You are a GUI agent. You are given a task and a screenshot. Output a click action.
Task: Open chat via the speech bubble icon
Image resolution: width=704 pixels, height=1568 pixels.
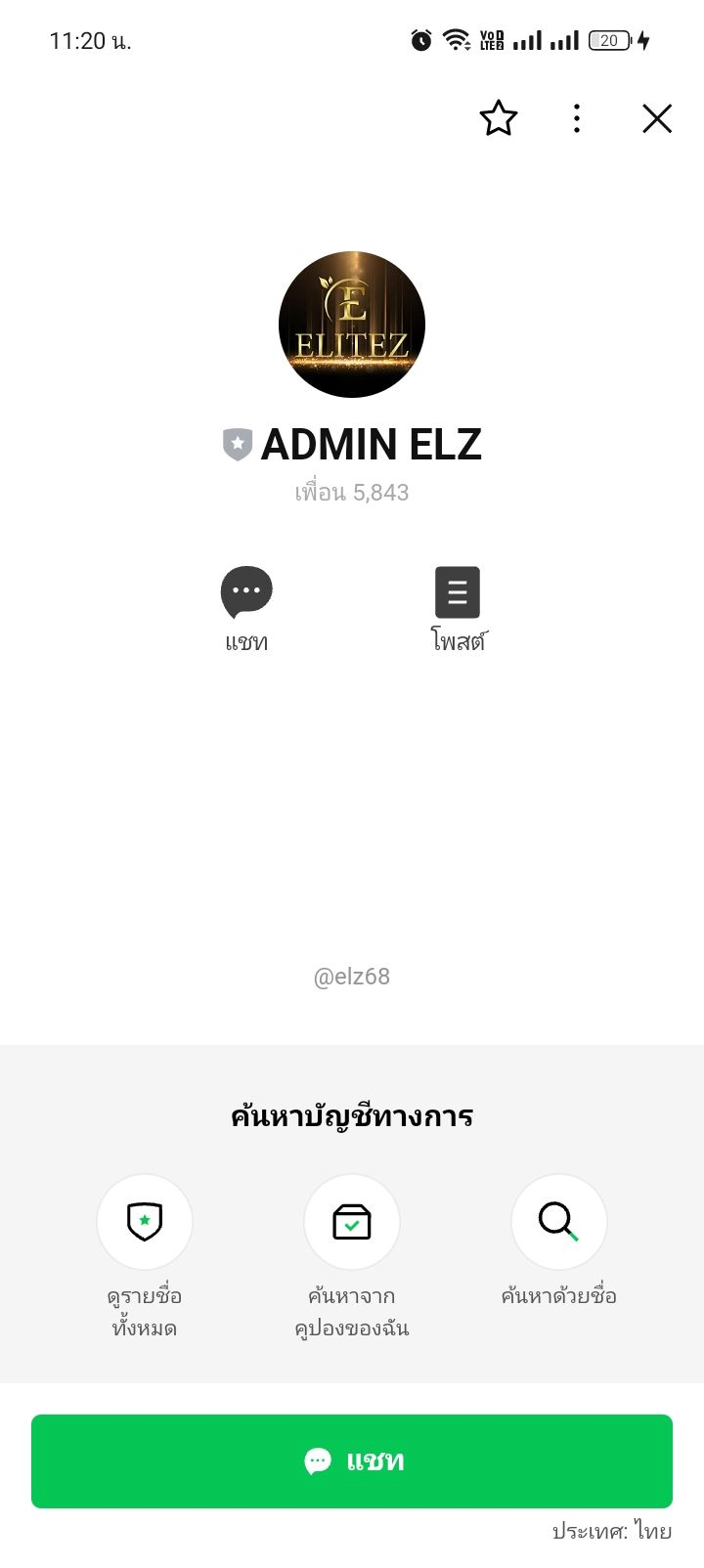tap(246, 592)
